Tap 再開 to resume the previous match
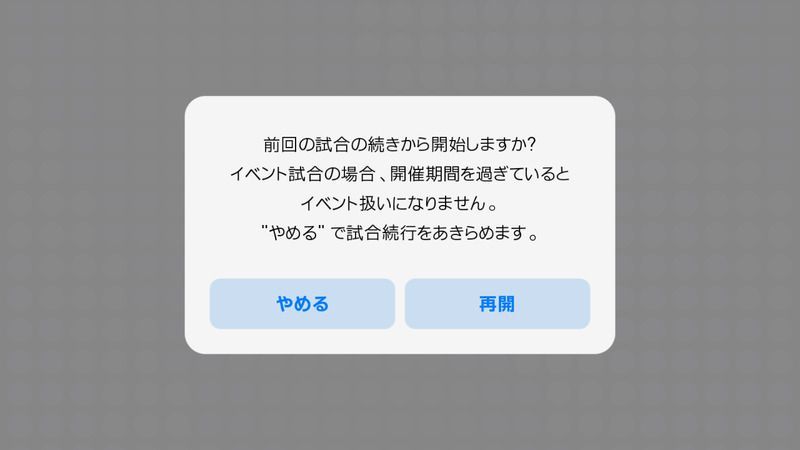The height and width of the screenshot is (450, 800). click(x=497, y=304)
